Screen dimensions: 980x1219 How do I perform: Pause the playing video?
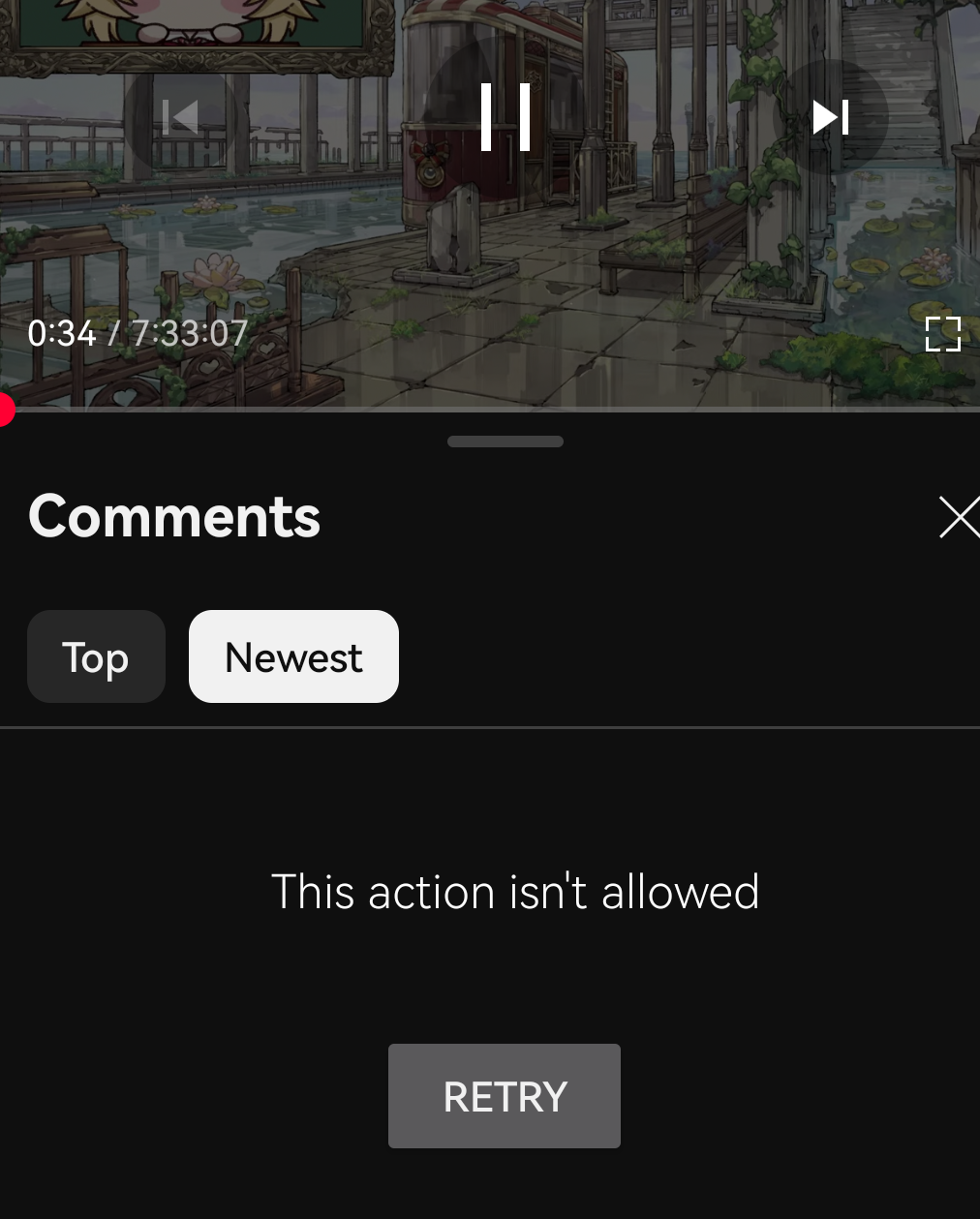[505, 117]
